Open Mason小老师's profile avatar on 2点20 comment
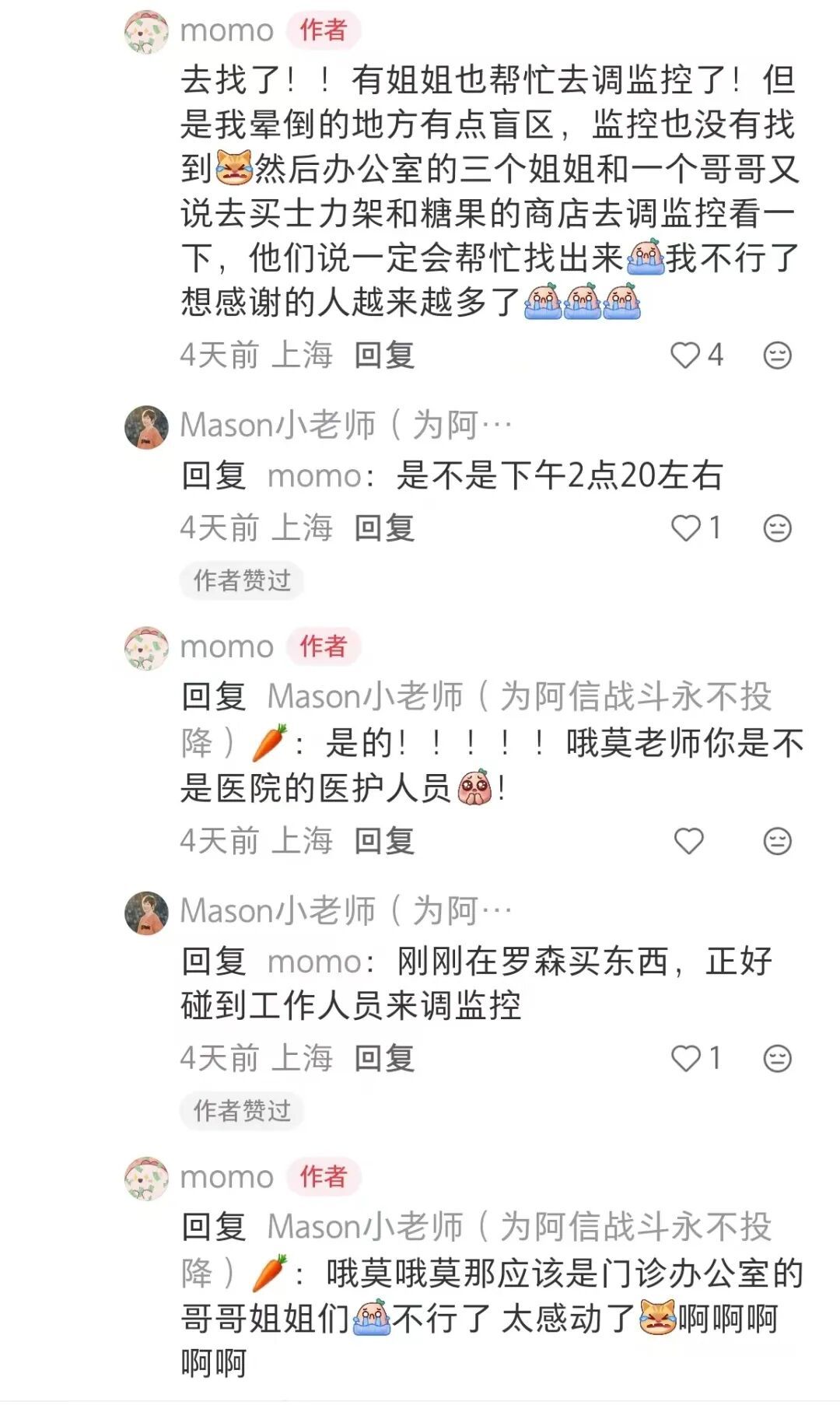Screen dimensions: 840x1405 146,427
